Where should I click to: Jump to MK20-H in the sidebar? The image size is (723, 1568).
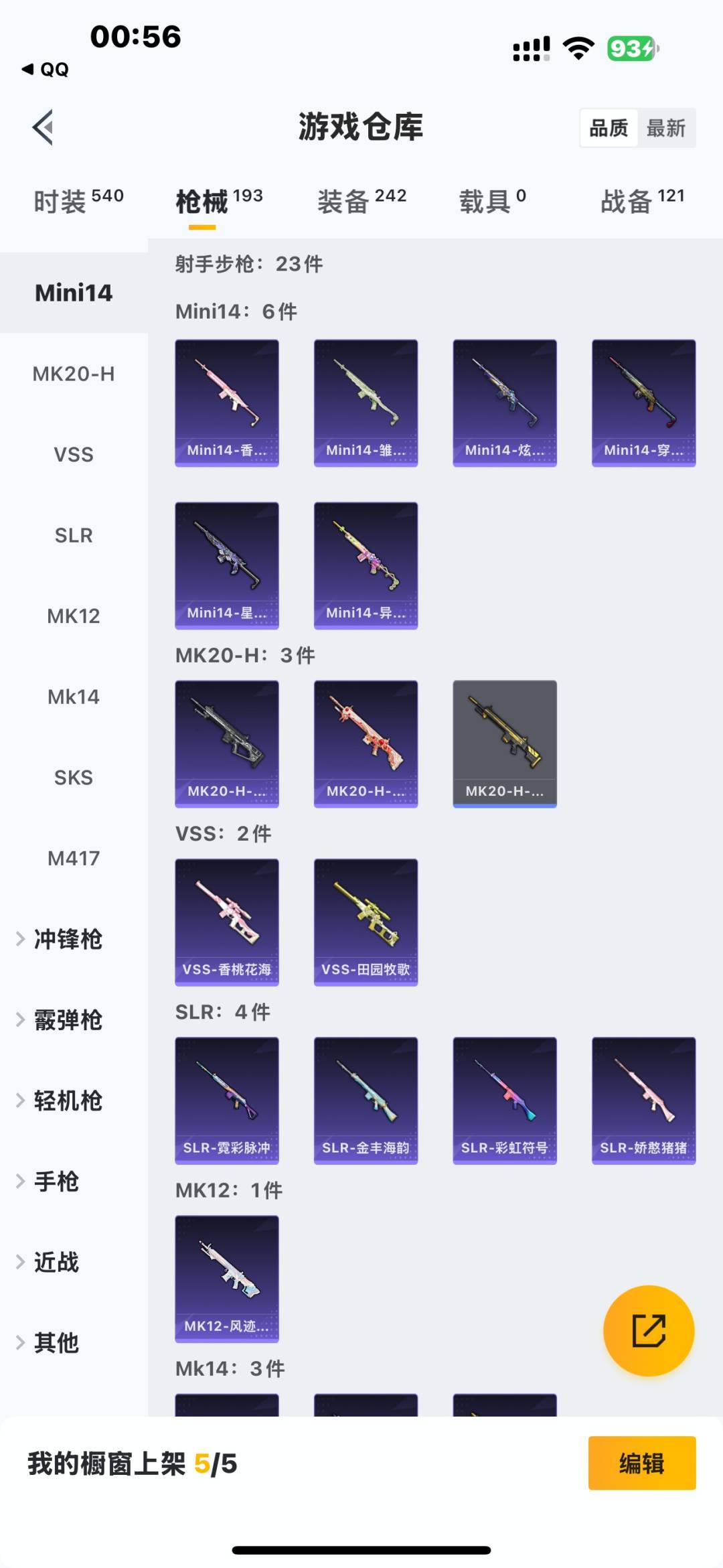click(x=74, y=374)
